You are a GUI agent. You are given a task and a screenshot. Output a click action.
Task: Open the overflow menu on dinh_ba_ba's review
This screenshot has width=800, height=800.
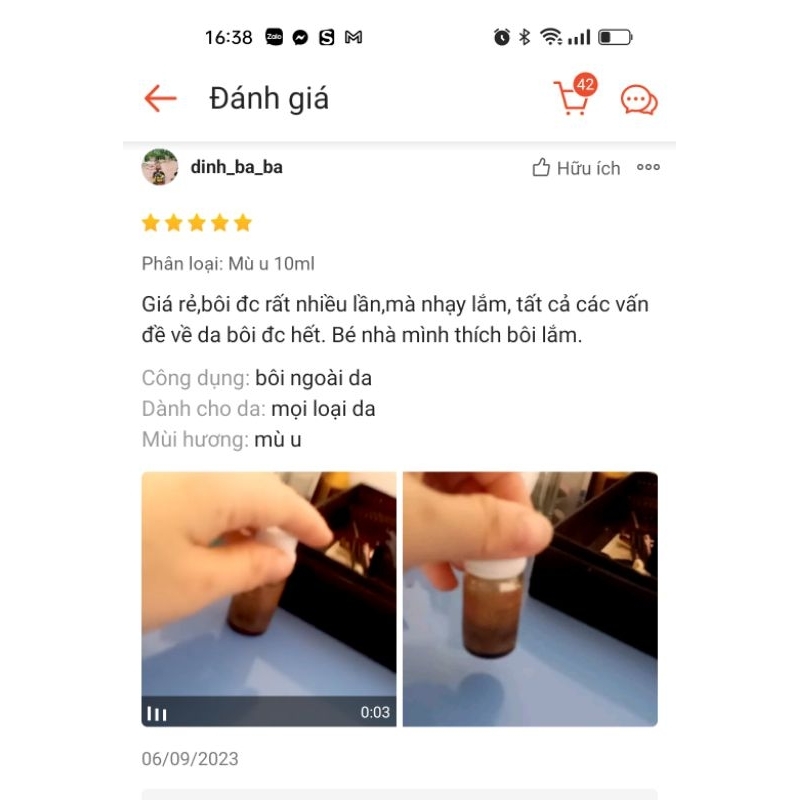(x=649, y=167)
